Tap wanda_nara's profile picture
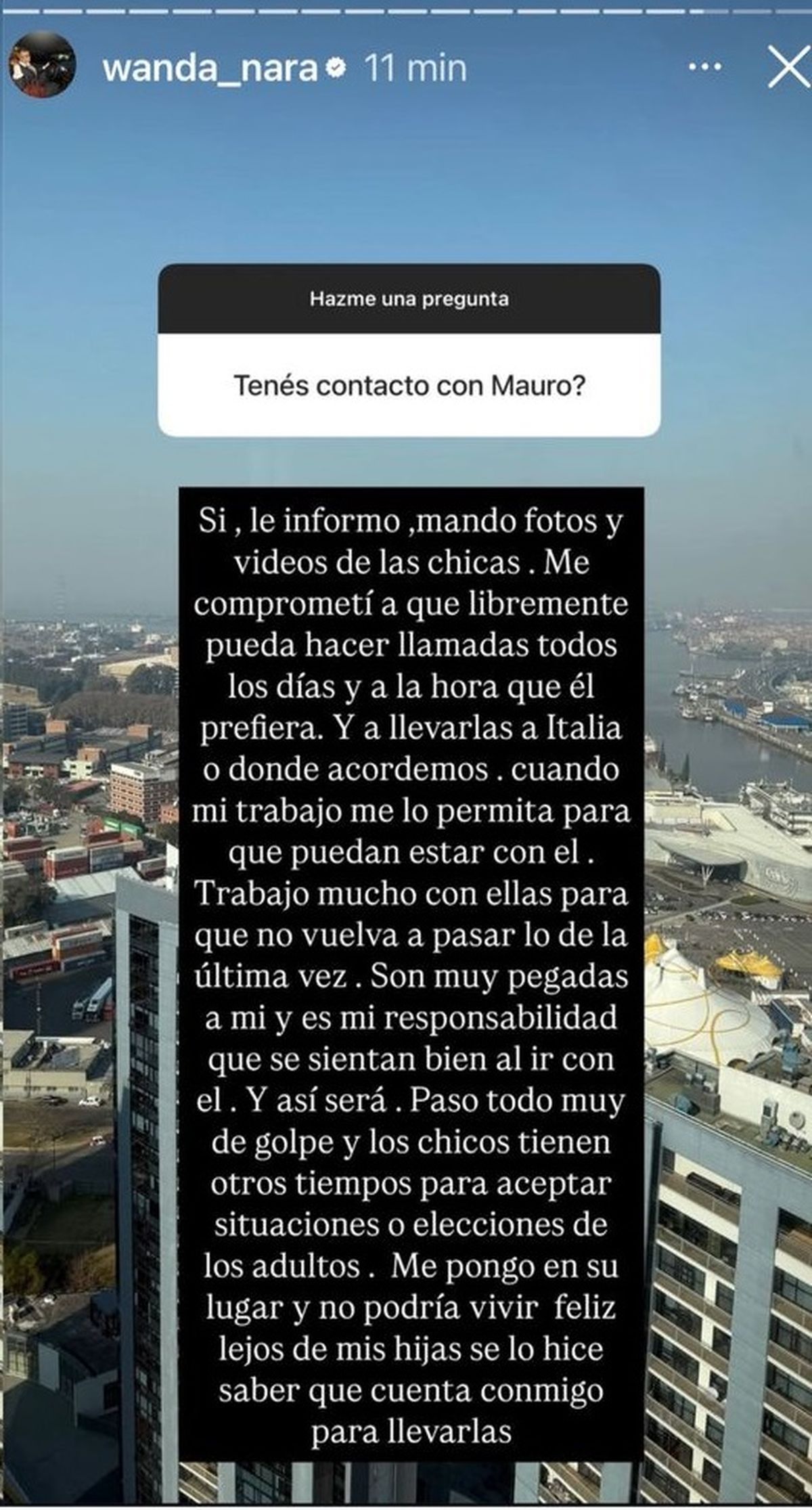This screenshot has height=1510, width=812. (41, 68)
